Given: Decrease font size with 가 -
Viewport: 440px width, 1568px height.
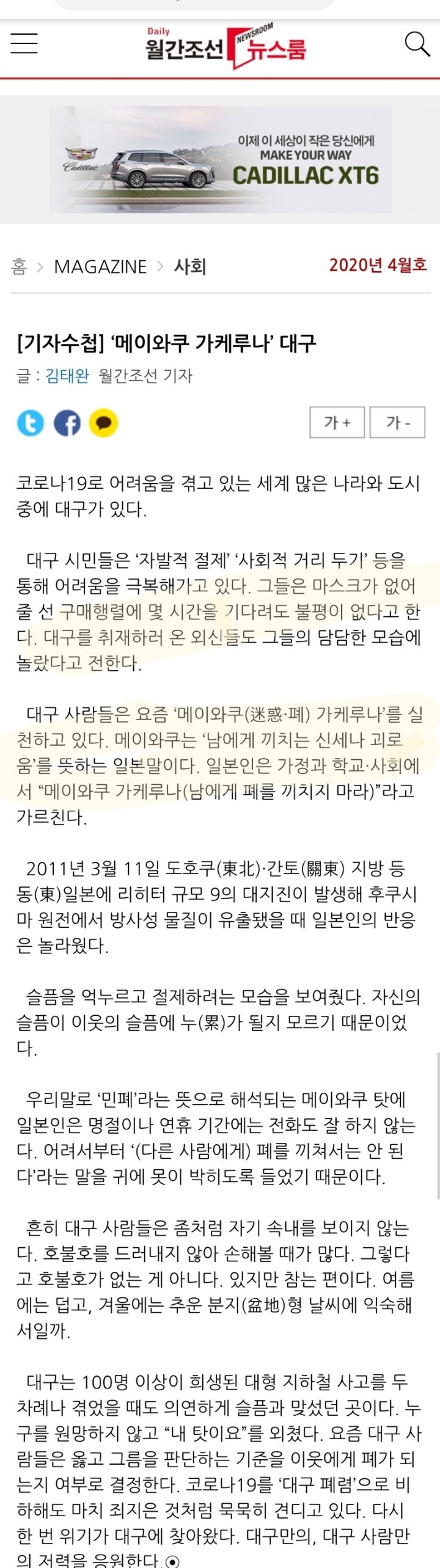Looking at the screenshot, I should [x=397, y=422].
